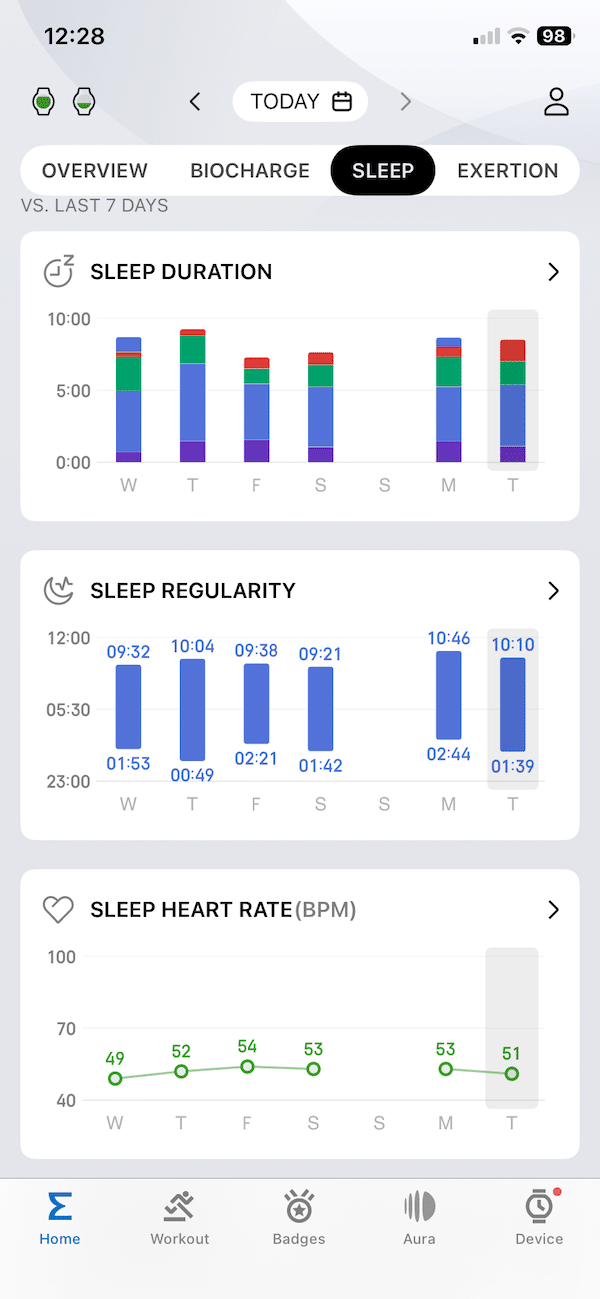The image size is (600, 1299).
Task: Open the user profile icon
Action: tap(556, 102)
